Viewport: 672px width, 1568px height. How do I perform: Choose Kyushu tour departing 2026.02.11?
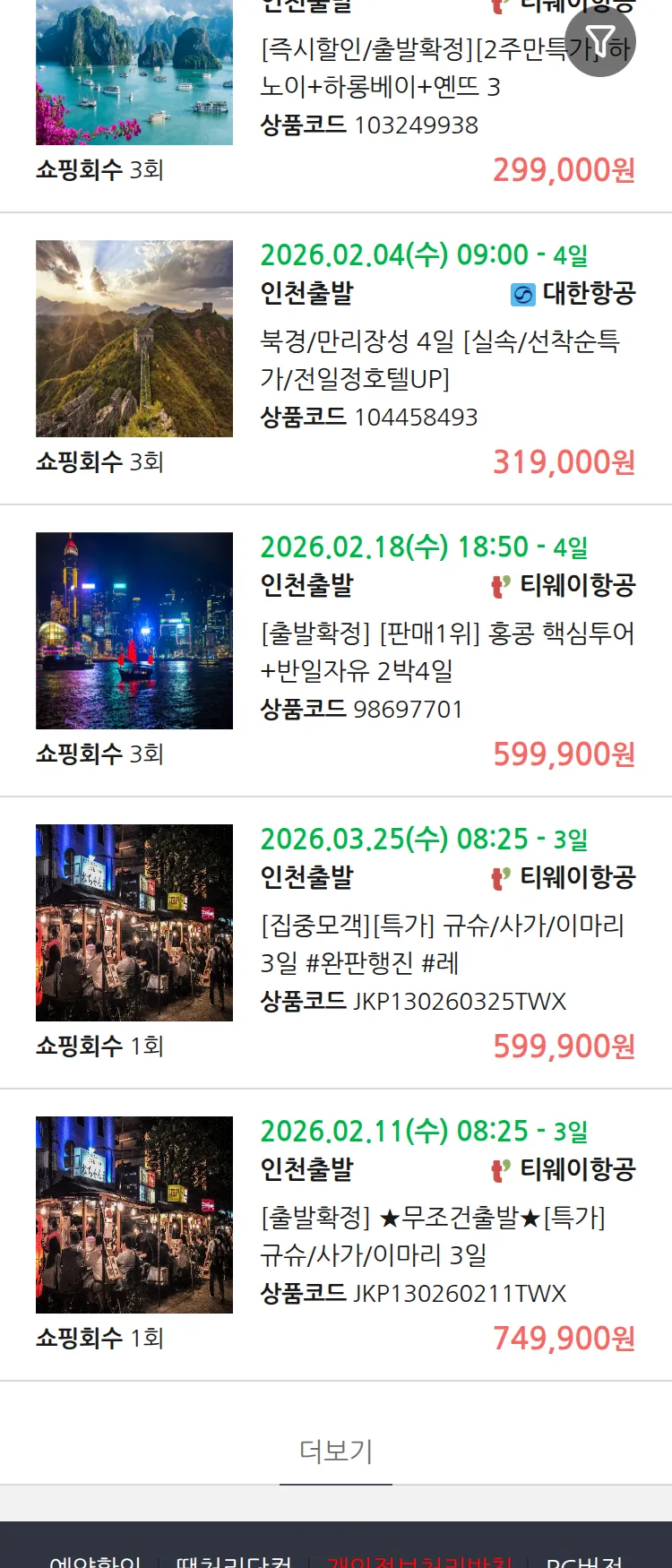pyautogui.click(x=433, y=1236)
